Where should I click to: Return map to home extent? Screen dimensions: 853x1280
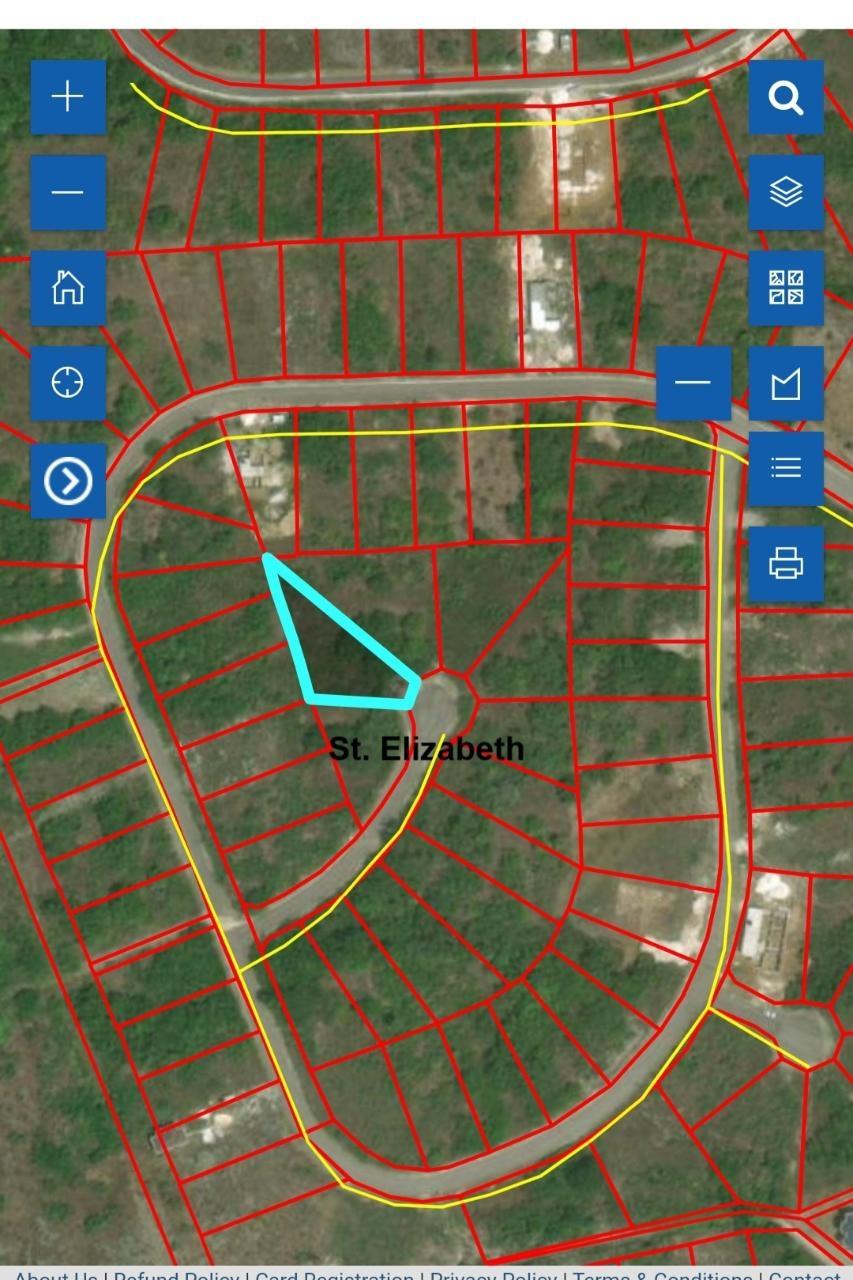click(68, 288)
